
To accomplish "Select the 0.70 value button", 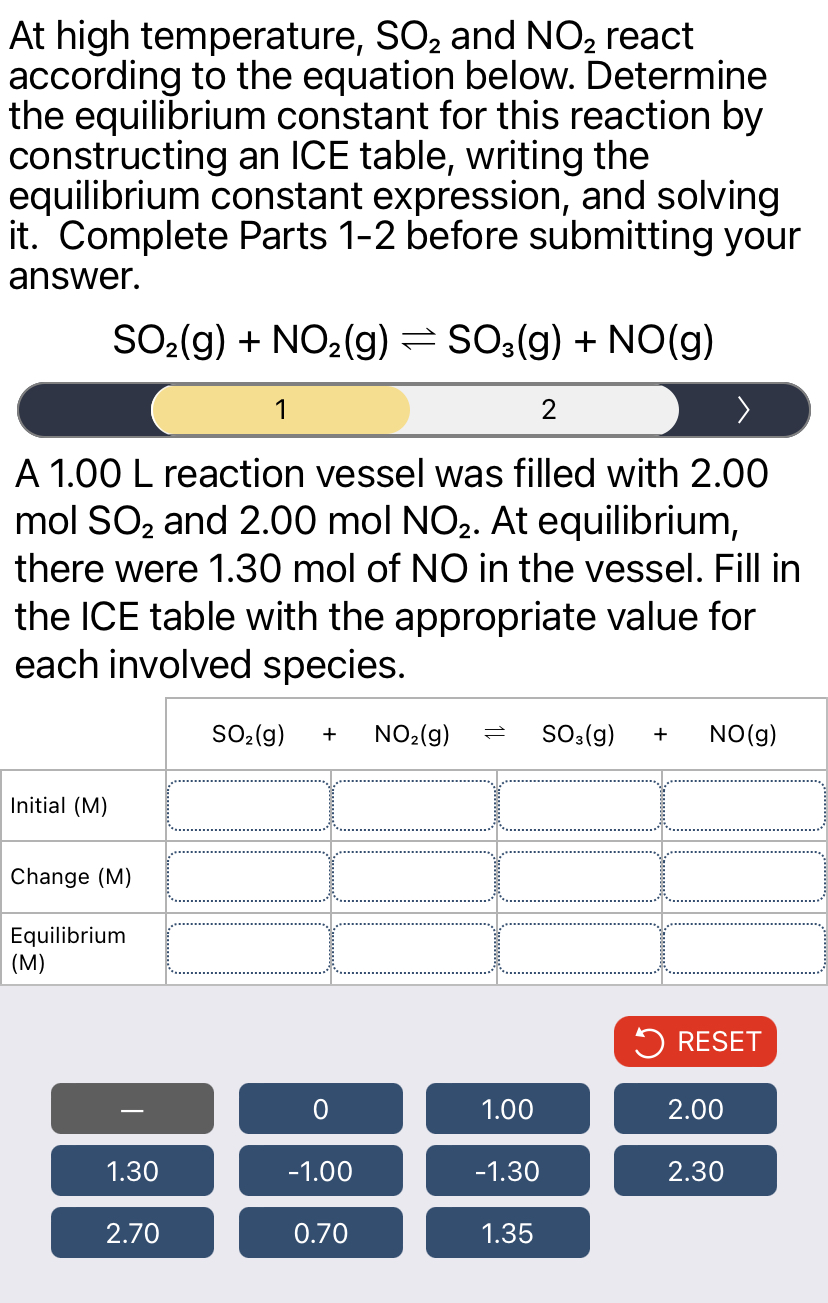I will (x=320, y=1232).
